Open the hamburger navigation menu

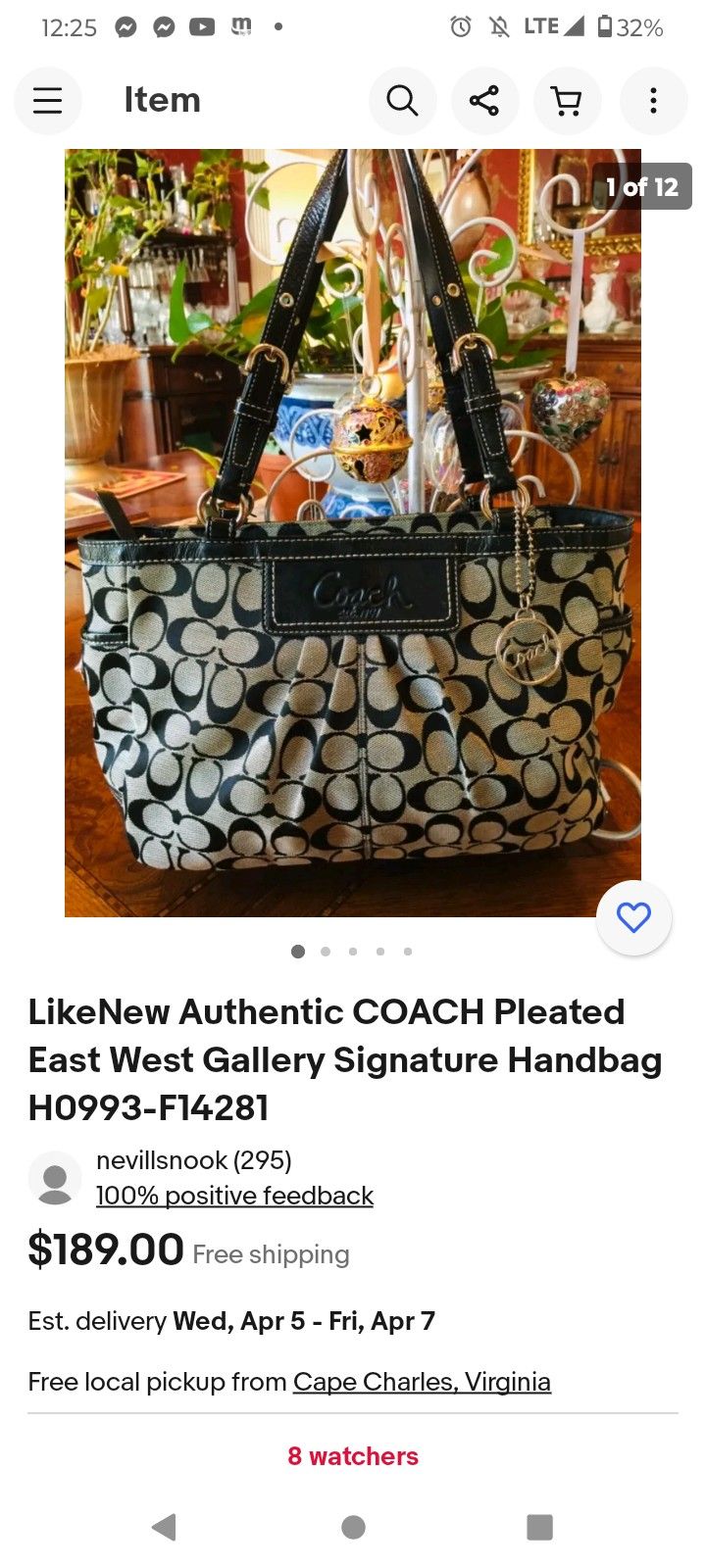48,100
